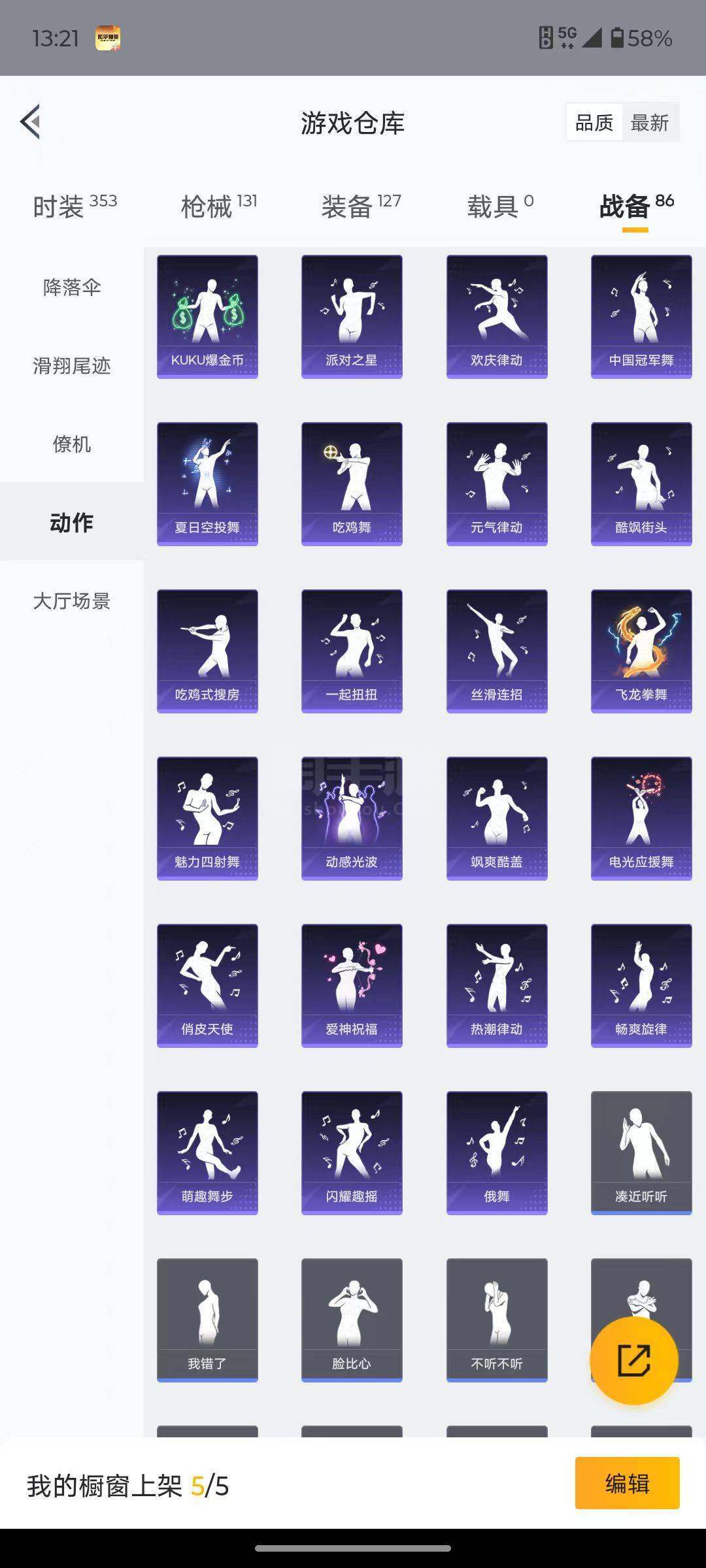706x1568 pixels.
Task: Tap the 编辑 button
Action: [627, 1484]
